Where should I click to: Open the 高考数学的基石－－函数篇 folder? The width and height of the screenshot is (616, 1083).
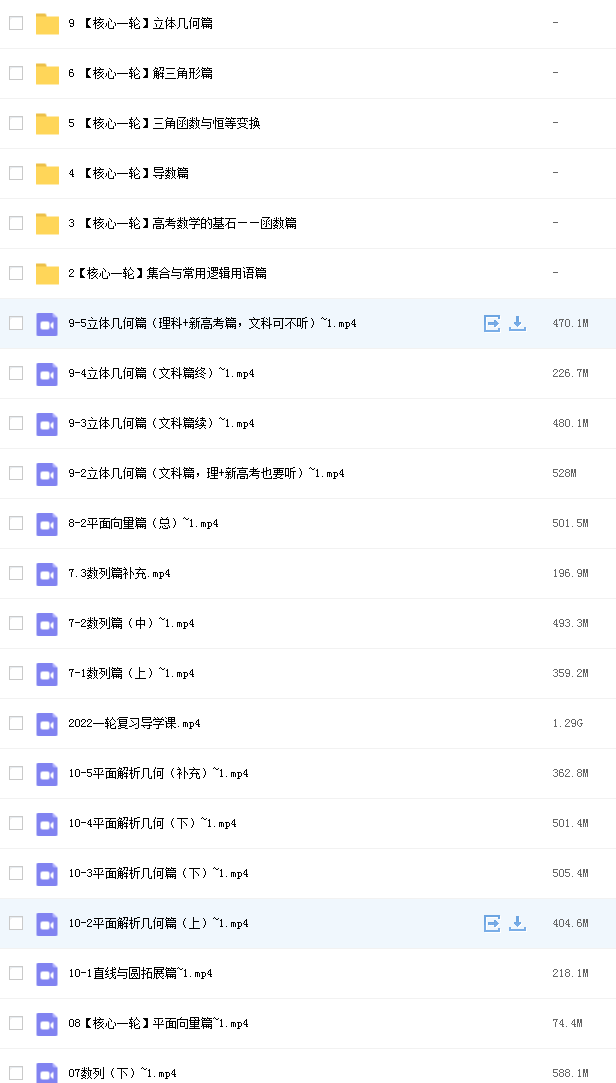click(x=182, y=223)
